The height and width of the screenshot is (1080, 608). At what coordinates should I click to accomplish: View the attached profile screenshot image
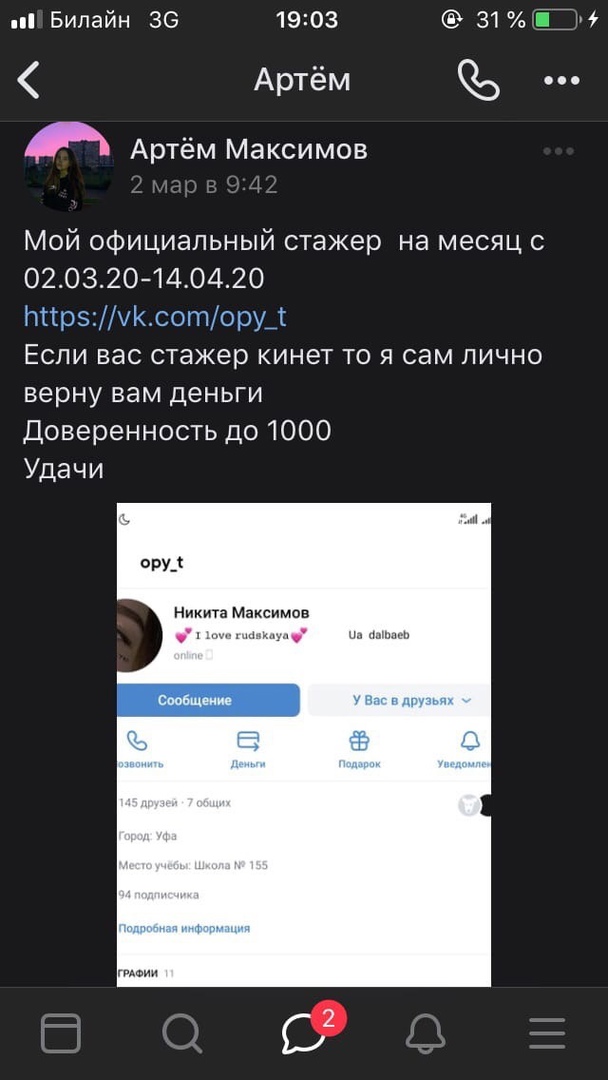point(304,745)
